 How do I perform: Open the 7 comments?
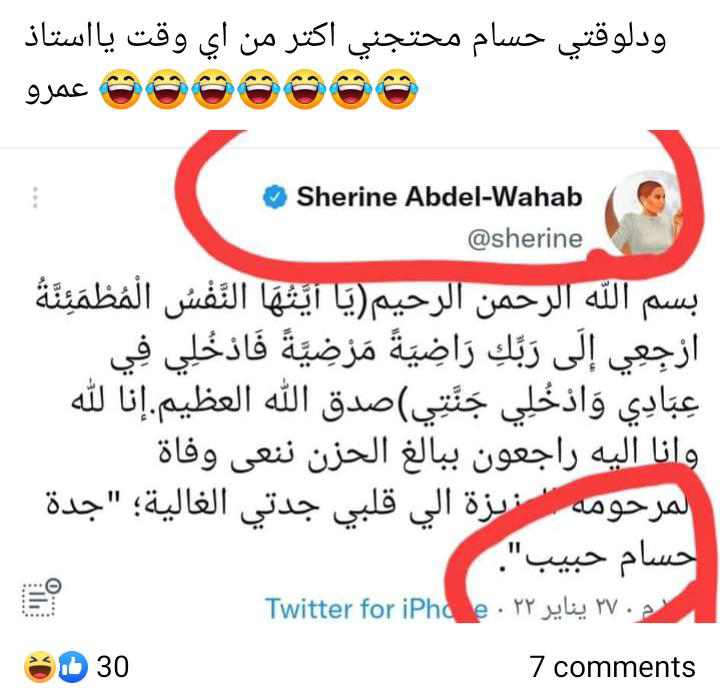pyautogui.click(x=611, y=666)
